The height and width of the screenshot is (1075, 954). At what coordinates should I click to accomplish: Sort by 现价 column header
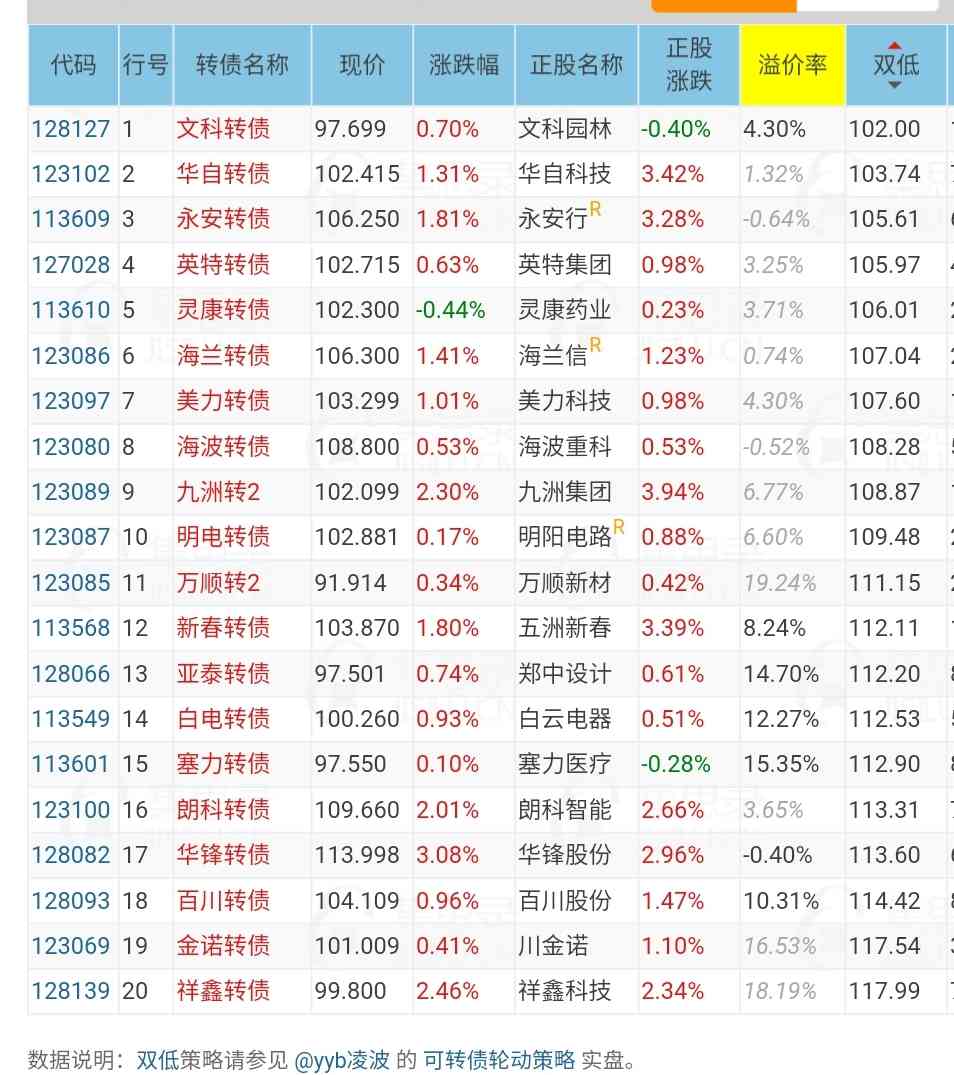coord(361,65)
